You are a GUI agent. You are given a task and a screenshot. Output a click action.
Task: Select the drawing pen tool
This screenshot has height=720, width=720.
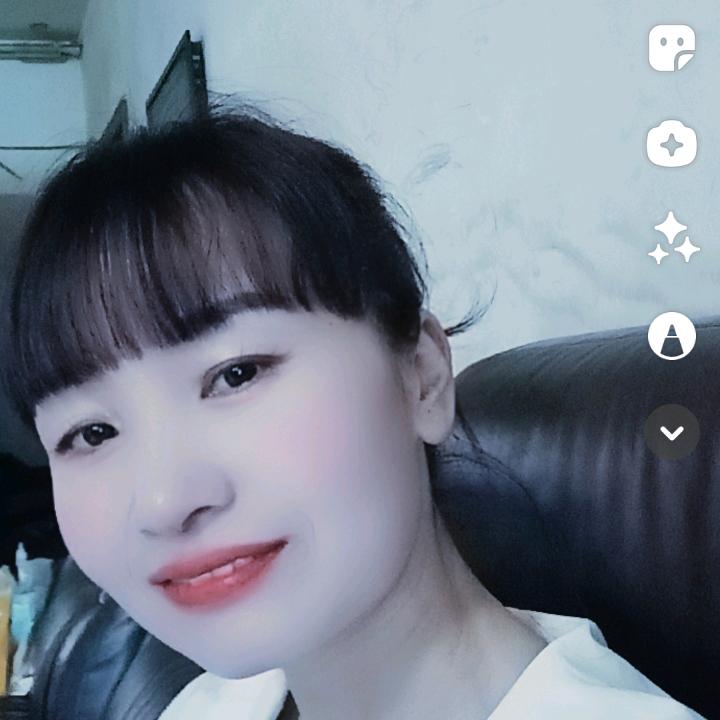click(671, 336)
